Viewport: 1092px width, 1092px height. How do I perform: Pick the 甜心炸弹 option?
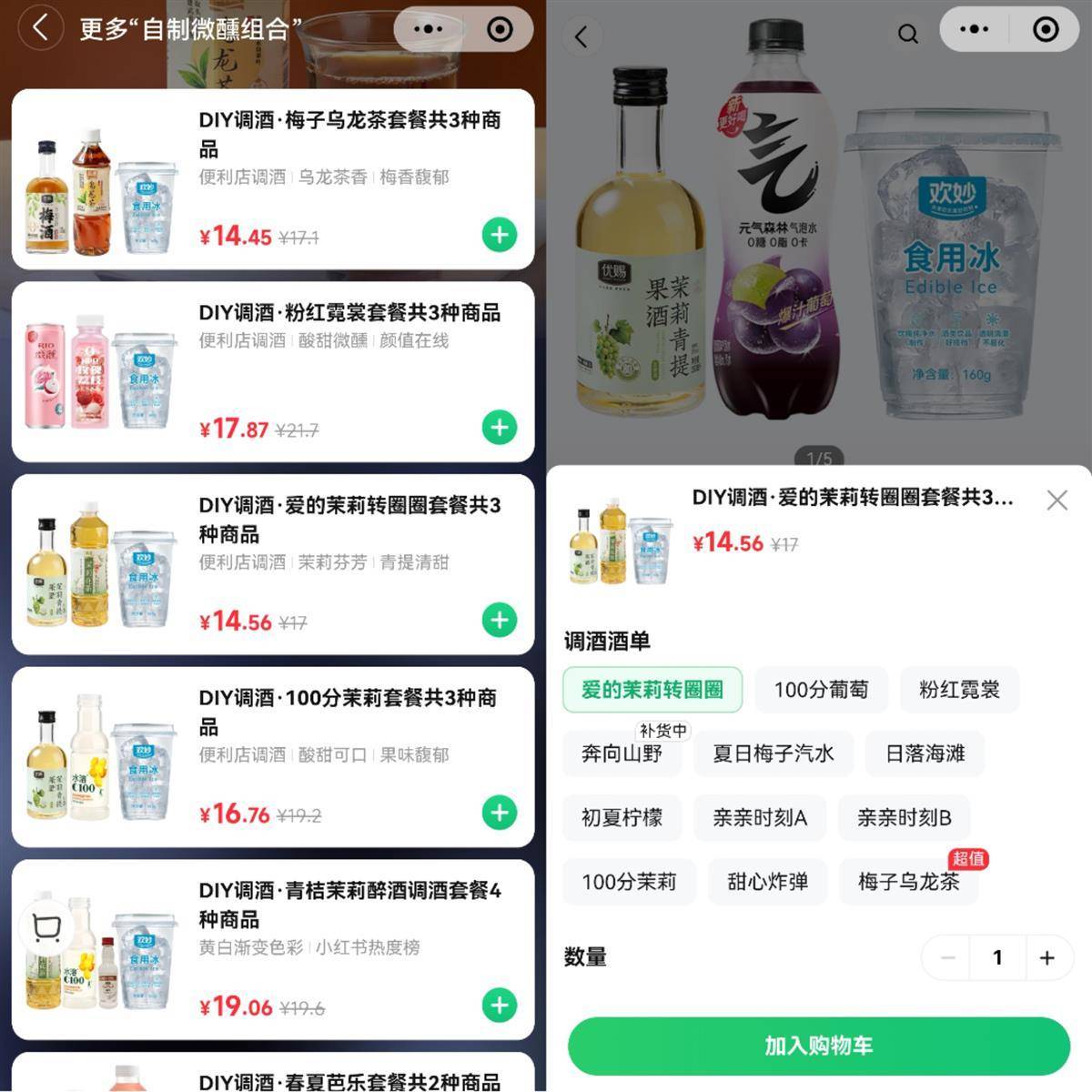(767, 881)
